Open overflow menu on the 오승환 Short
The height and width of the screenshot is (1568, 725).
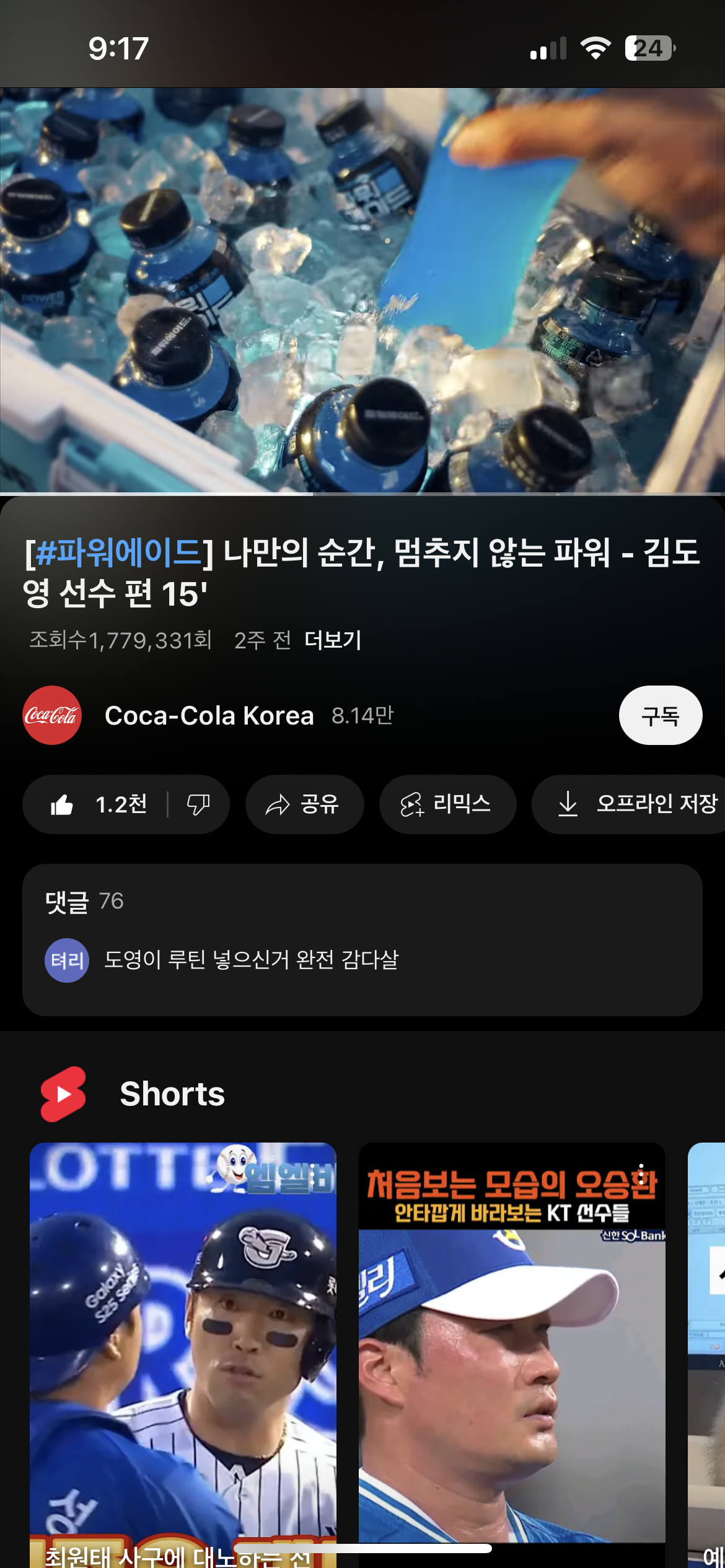[641, 1174]
